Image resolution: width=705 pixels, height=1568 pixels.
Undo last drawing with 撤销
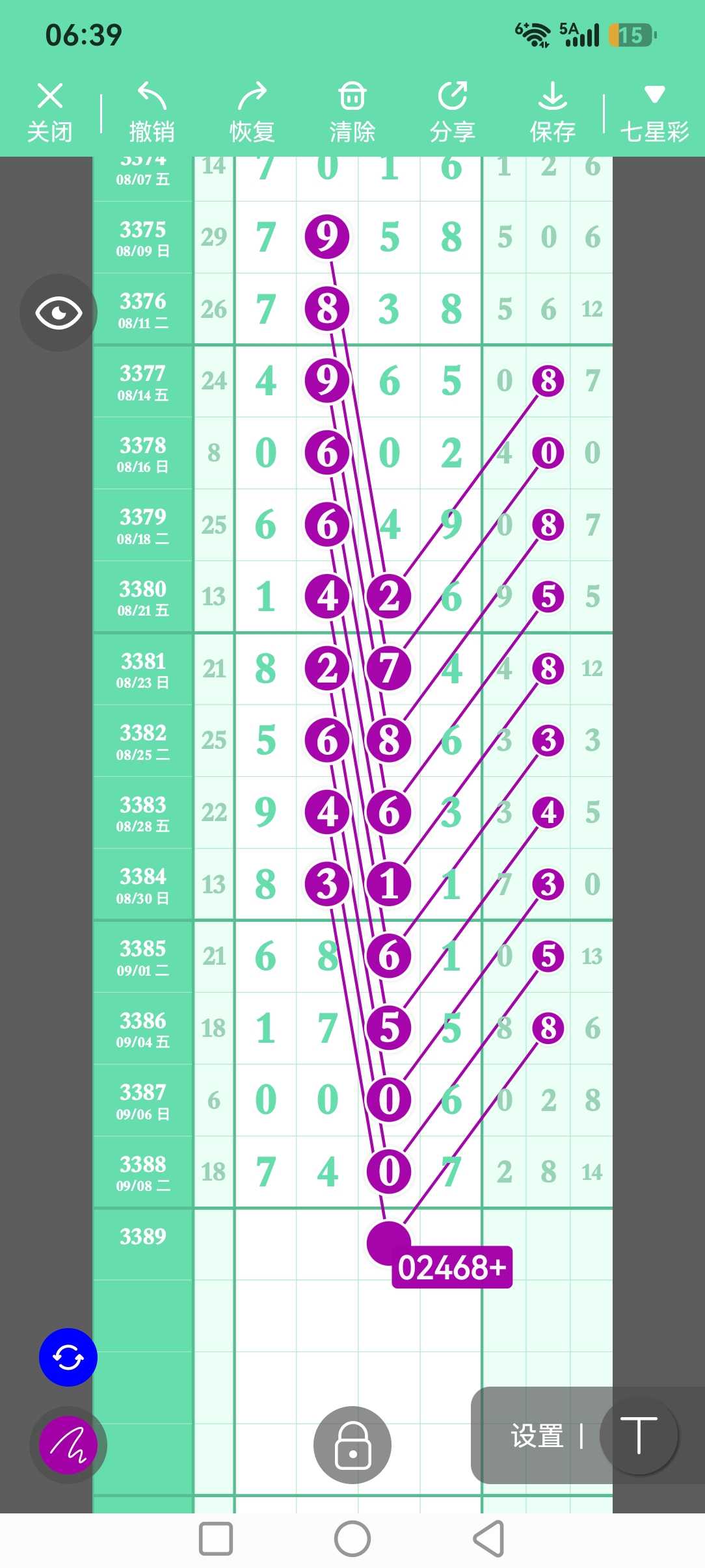[152, 112]
